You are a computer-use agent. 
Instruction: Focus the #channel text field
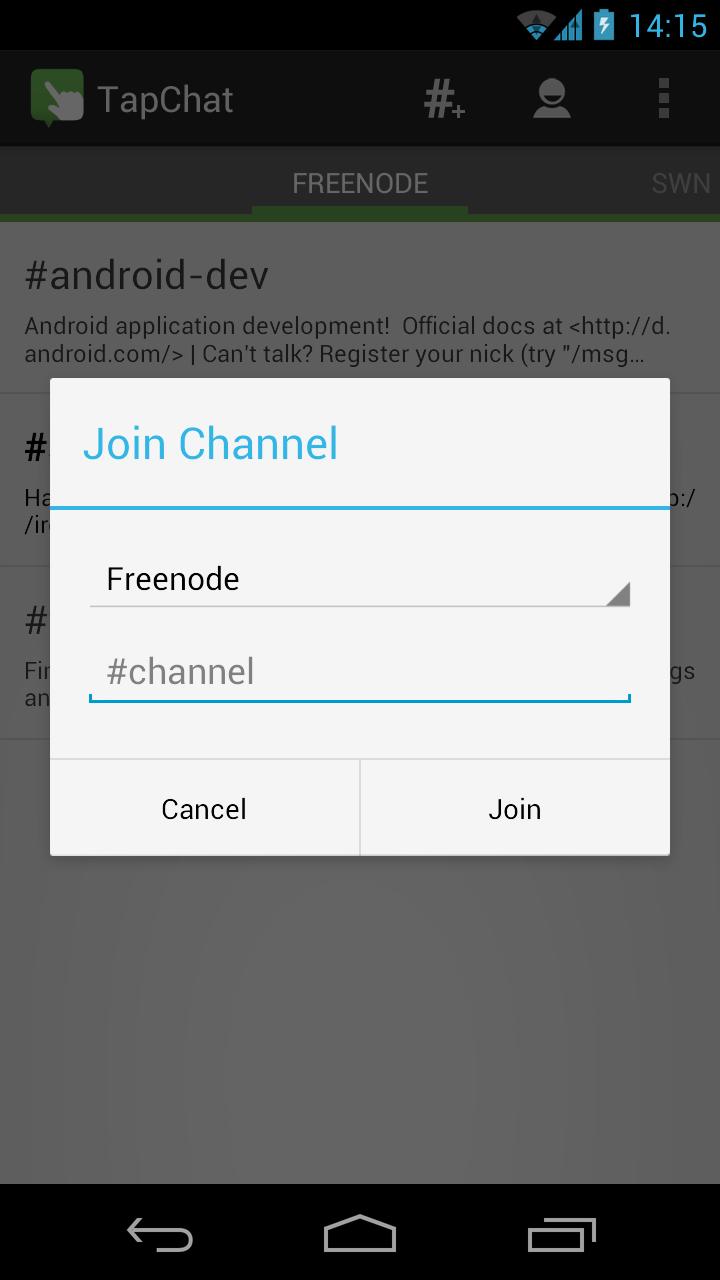pyautogui.click(x=359, y=672)
